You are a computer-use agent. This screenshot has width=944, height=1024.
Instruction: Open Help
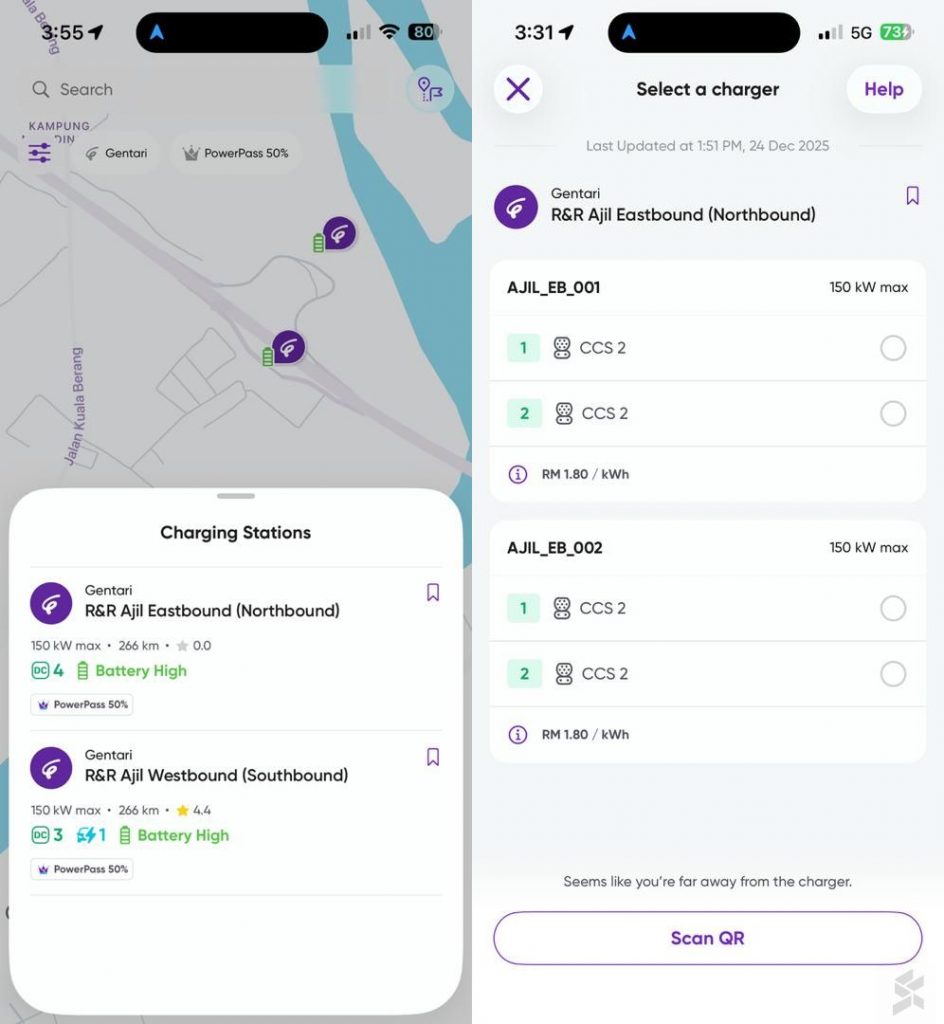tap(883, 90)
